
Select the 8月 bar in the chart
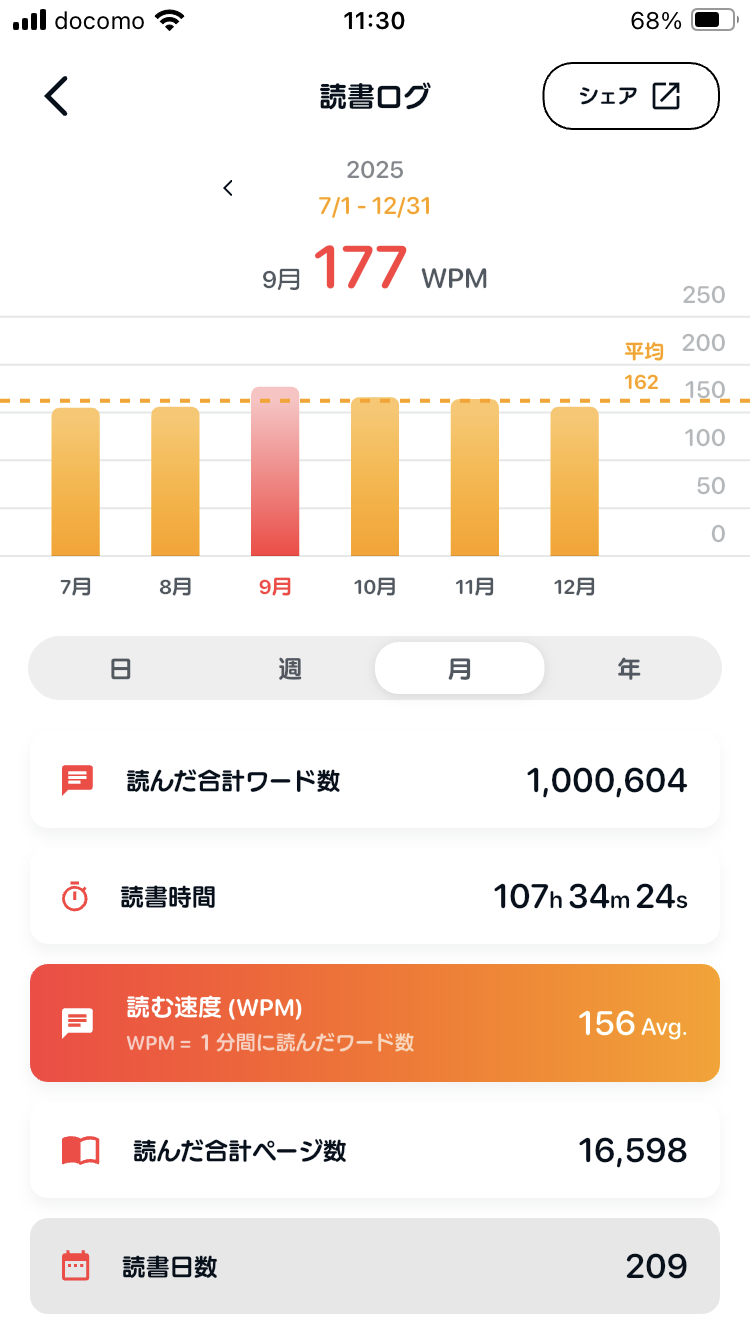point(175,482)
